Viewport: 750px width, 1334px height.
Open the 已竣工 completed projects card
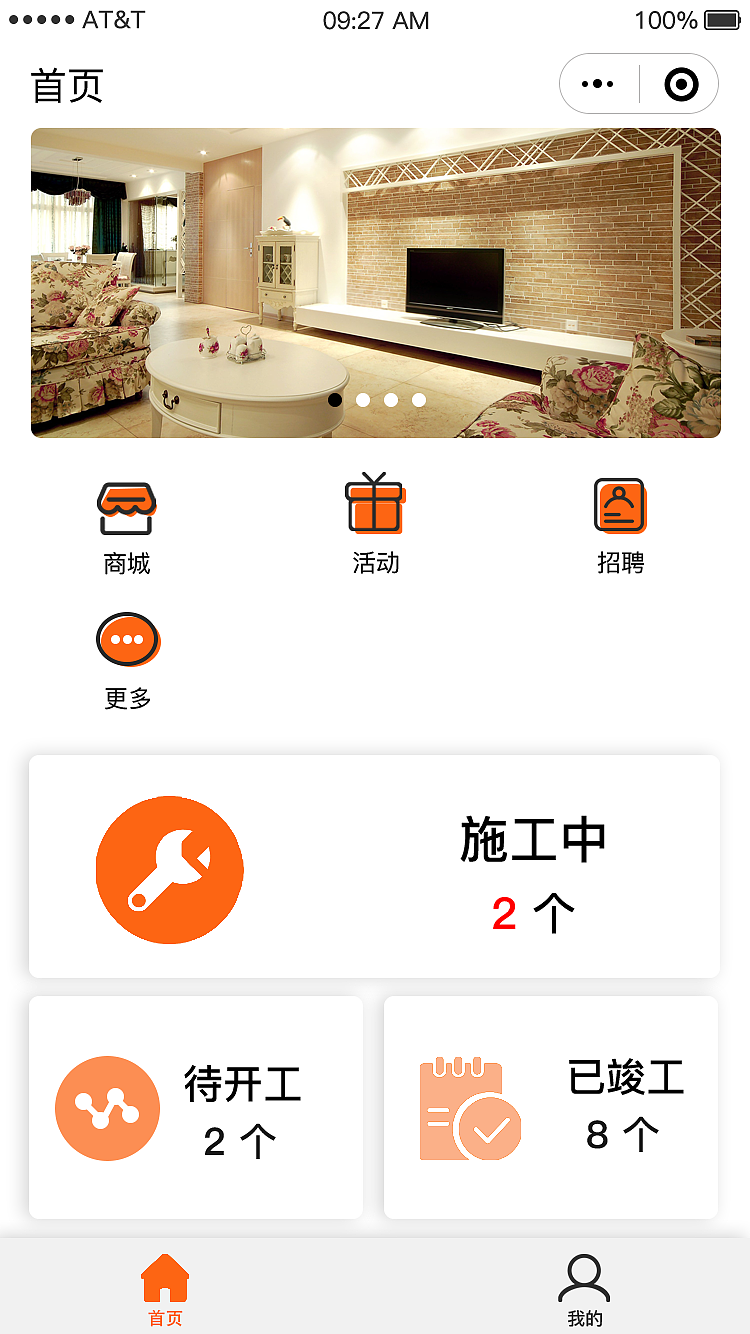coord(550,1106)
